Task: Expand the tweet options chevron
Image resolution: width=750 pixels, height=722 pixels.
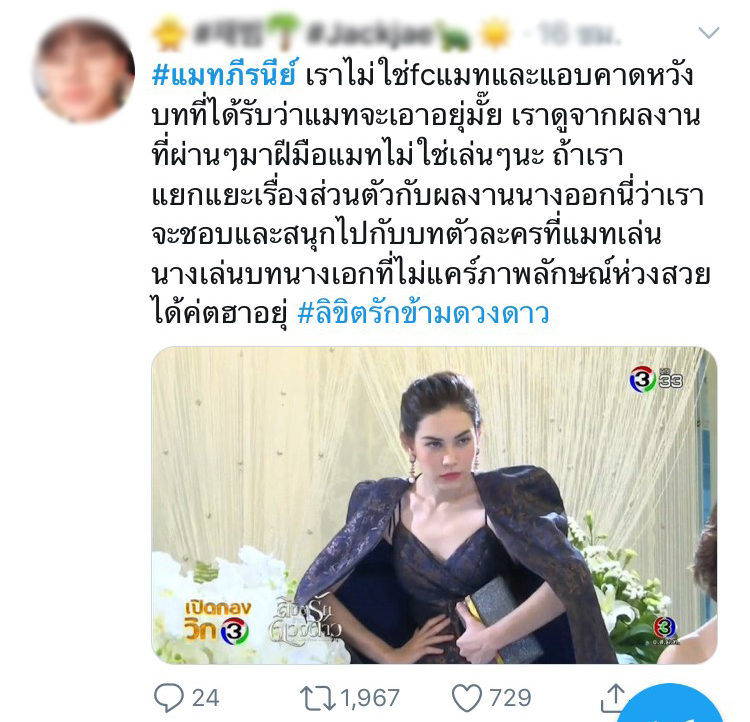Action: (x=708, y=33)
